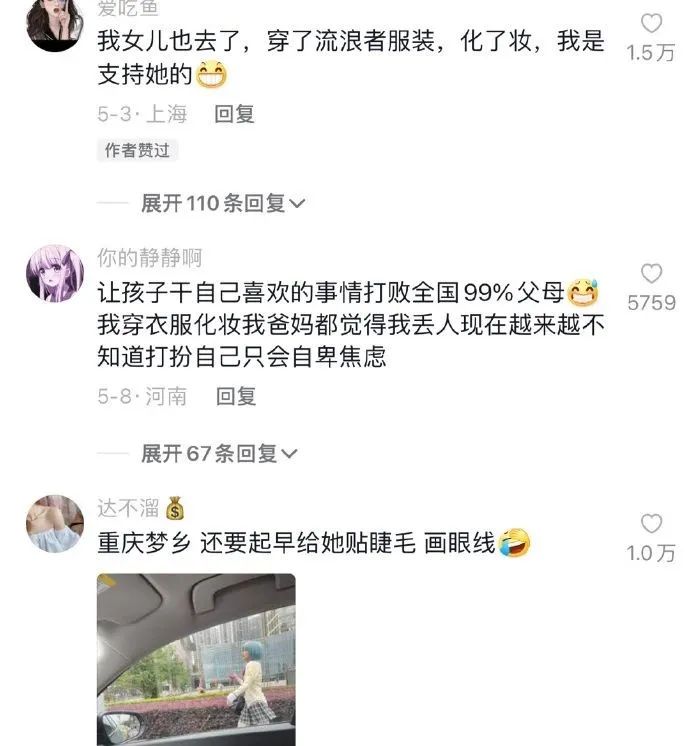Open 你的静静啊's profile avatar

(x=54, y=273)
